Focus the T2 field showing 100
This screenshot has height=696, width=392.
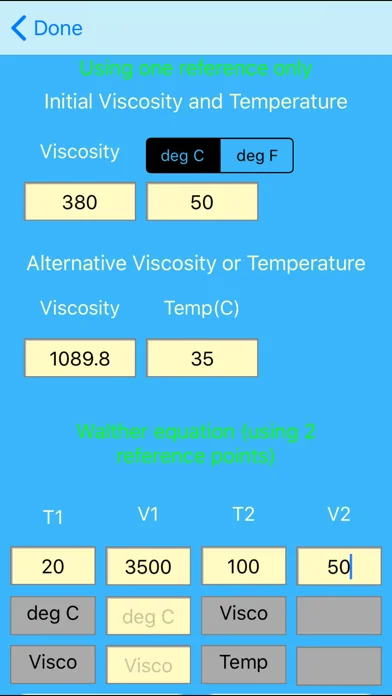tap(244, 566)
